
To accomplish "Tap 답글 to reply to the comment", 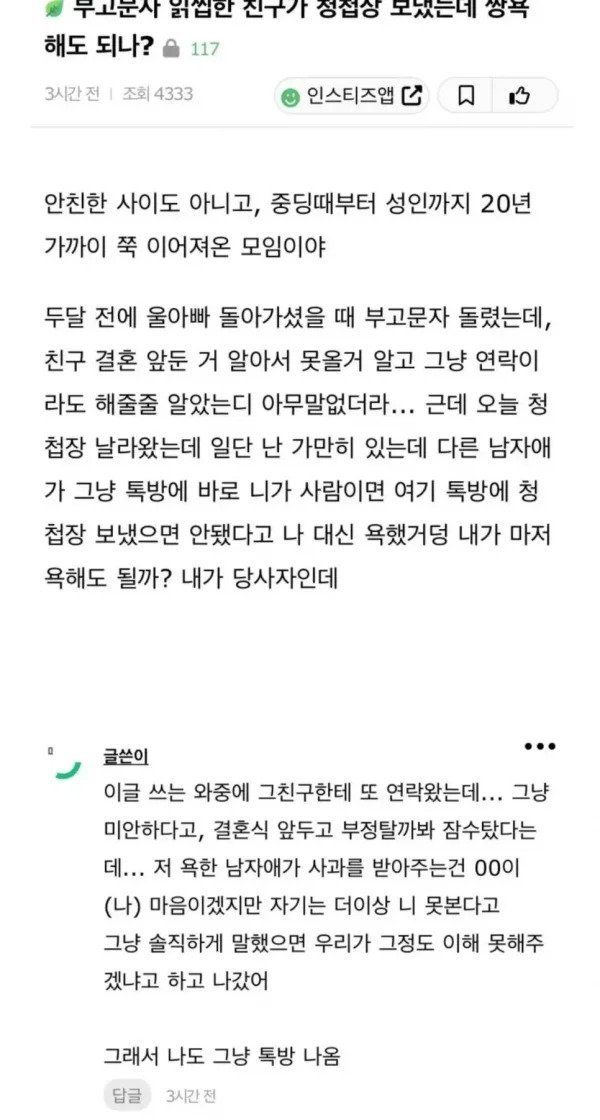I will click(127, 1094).
